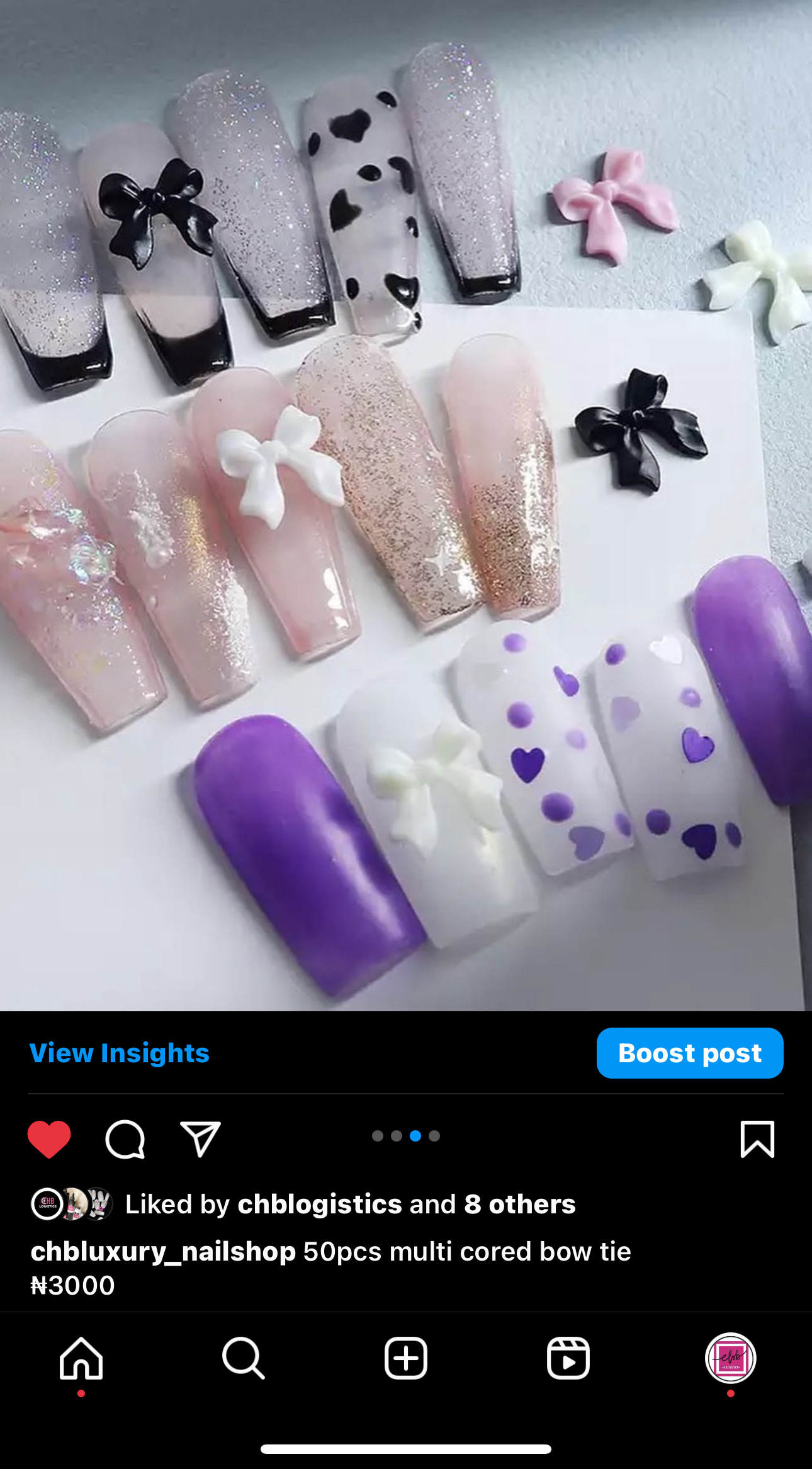Open your profile tab

click(x=730, y=1358)
